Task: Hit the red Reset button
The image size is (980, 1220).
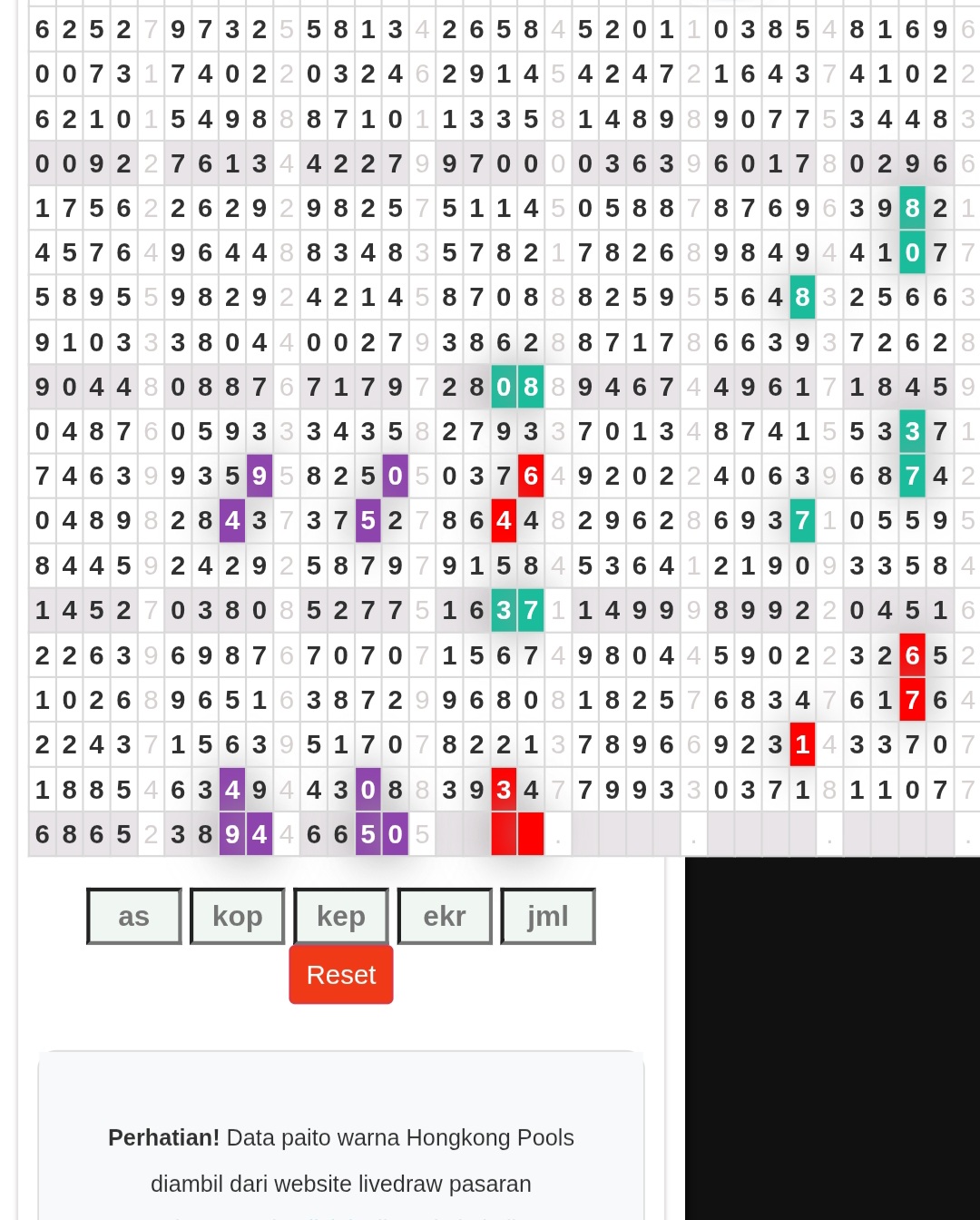Action: coord(341,975)
